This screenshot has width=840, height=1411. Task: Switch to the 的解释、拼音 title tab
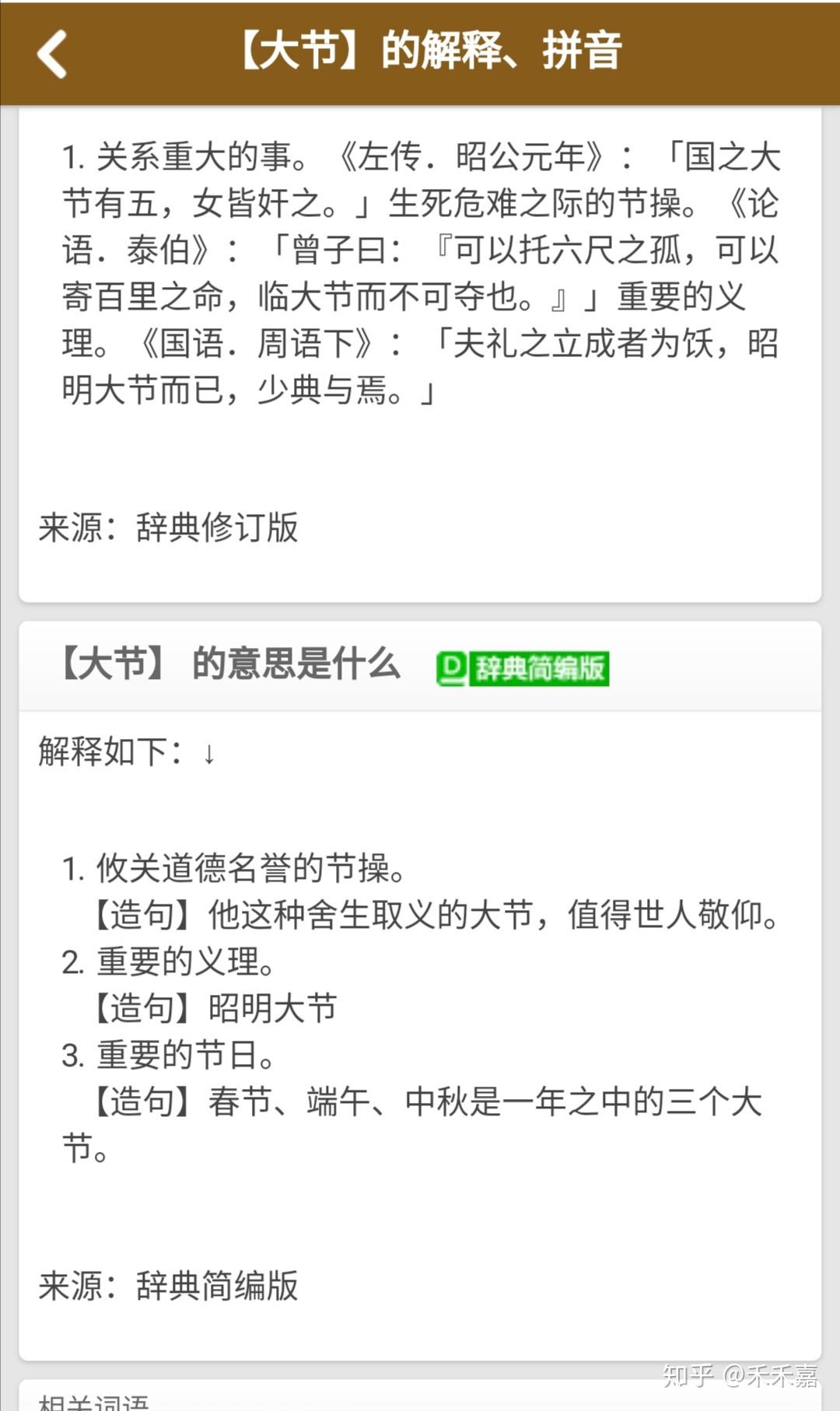[502, 54]
